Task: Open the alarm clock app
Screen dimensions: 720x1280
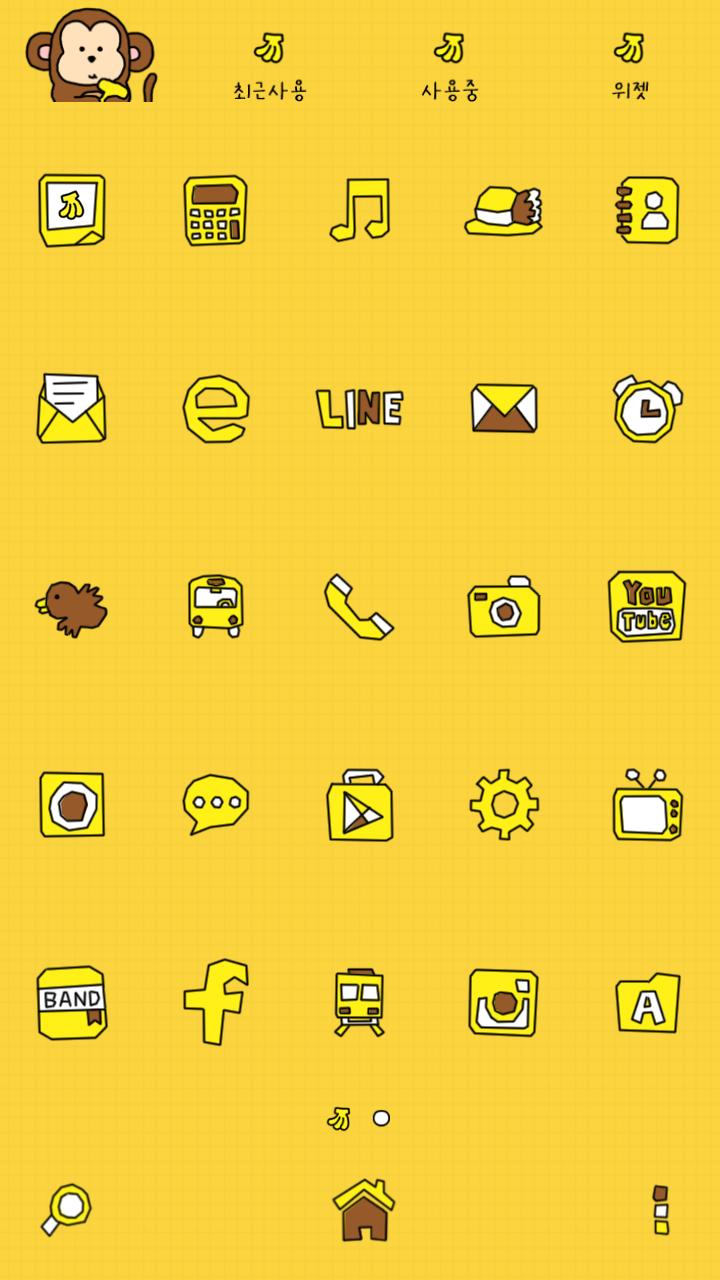Action: coord(647,407)
